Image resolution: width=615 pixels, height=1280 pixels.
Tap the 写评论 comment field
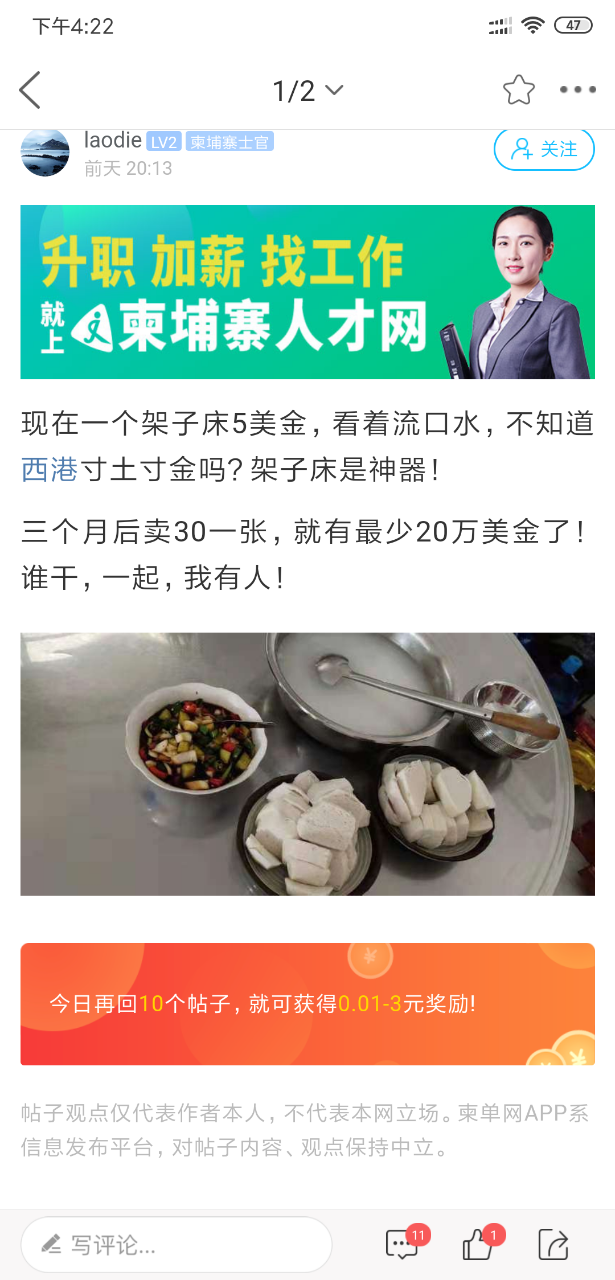coord(176,1245)
